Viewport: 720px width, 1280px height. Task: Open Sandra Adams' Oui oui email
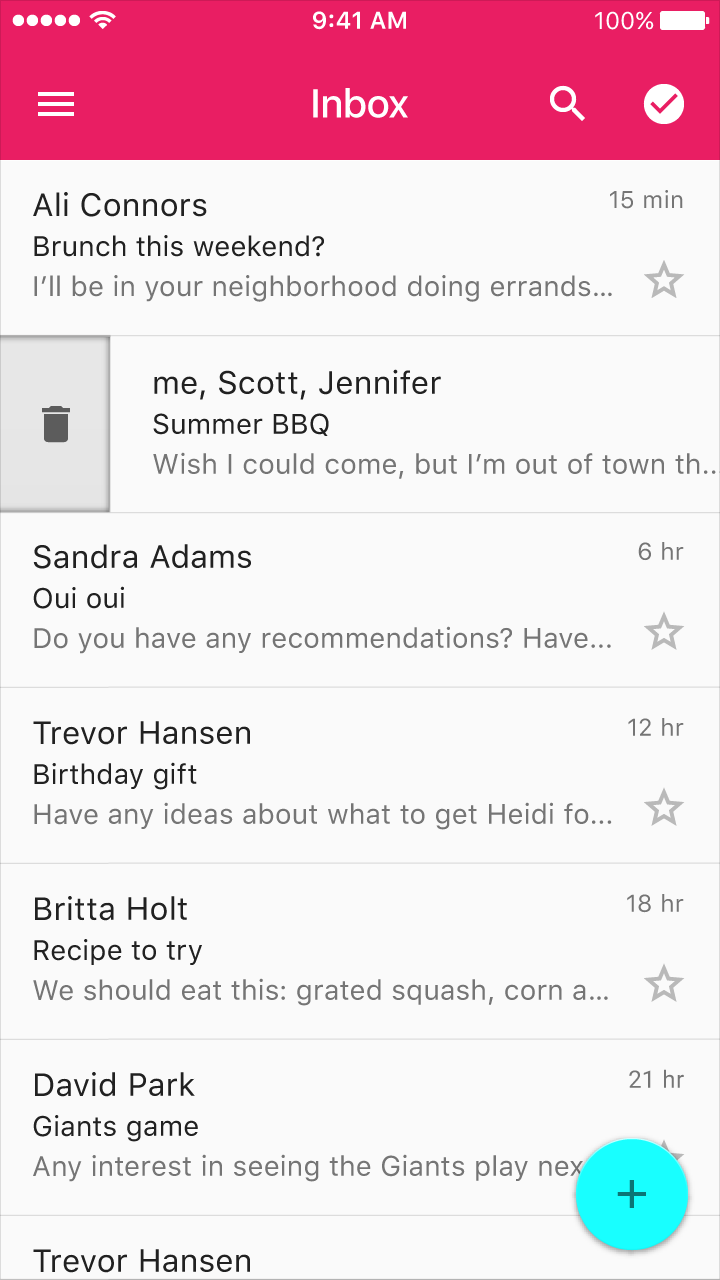click(x=360, y=600)
